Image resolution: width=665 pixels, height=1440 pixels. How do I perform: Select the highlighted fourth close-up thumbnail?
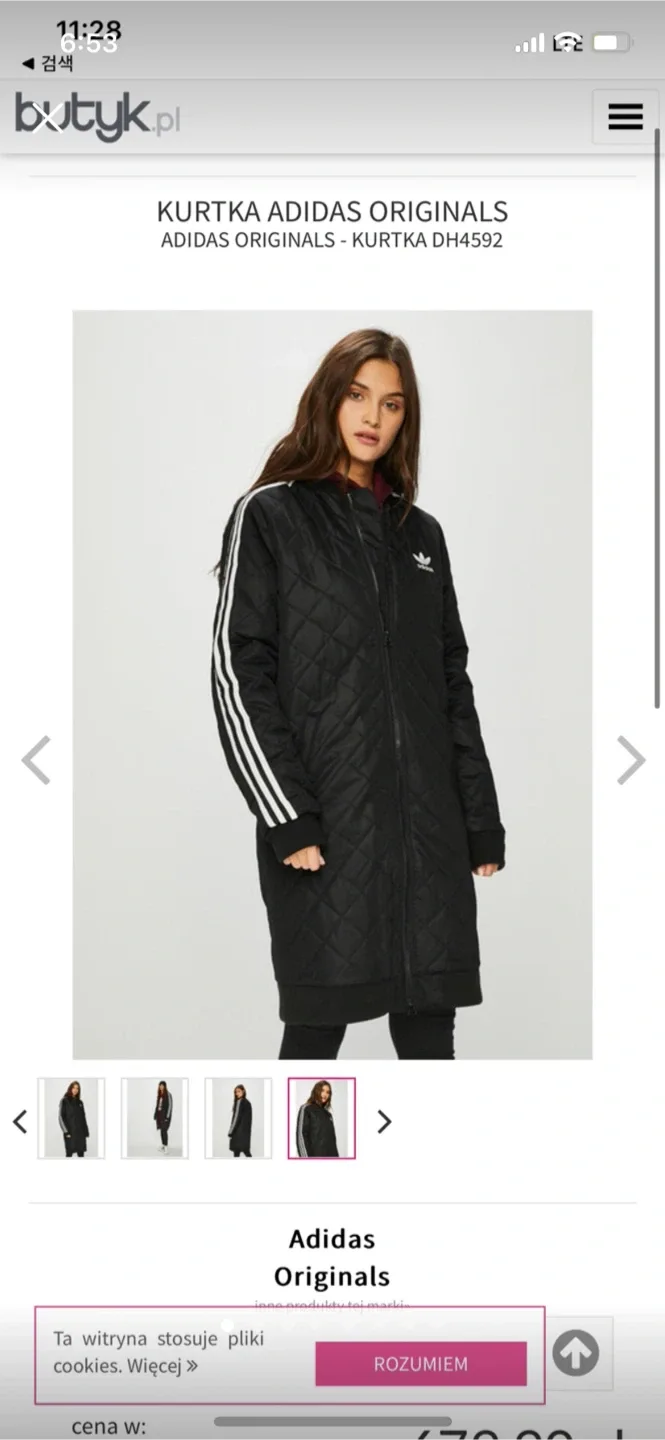coord(321,1118)
